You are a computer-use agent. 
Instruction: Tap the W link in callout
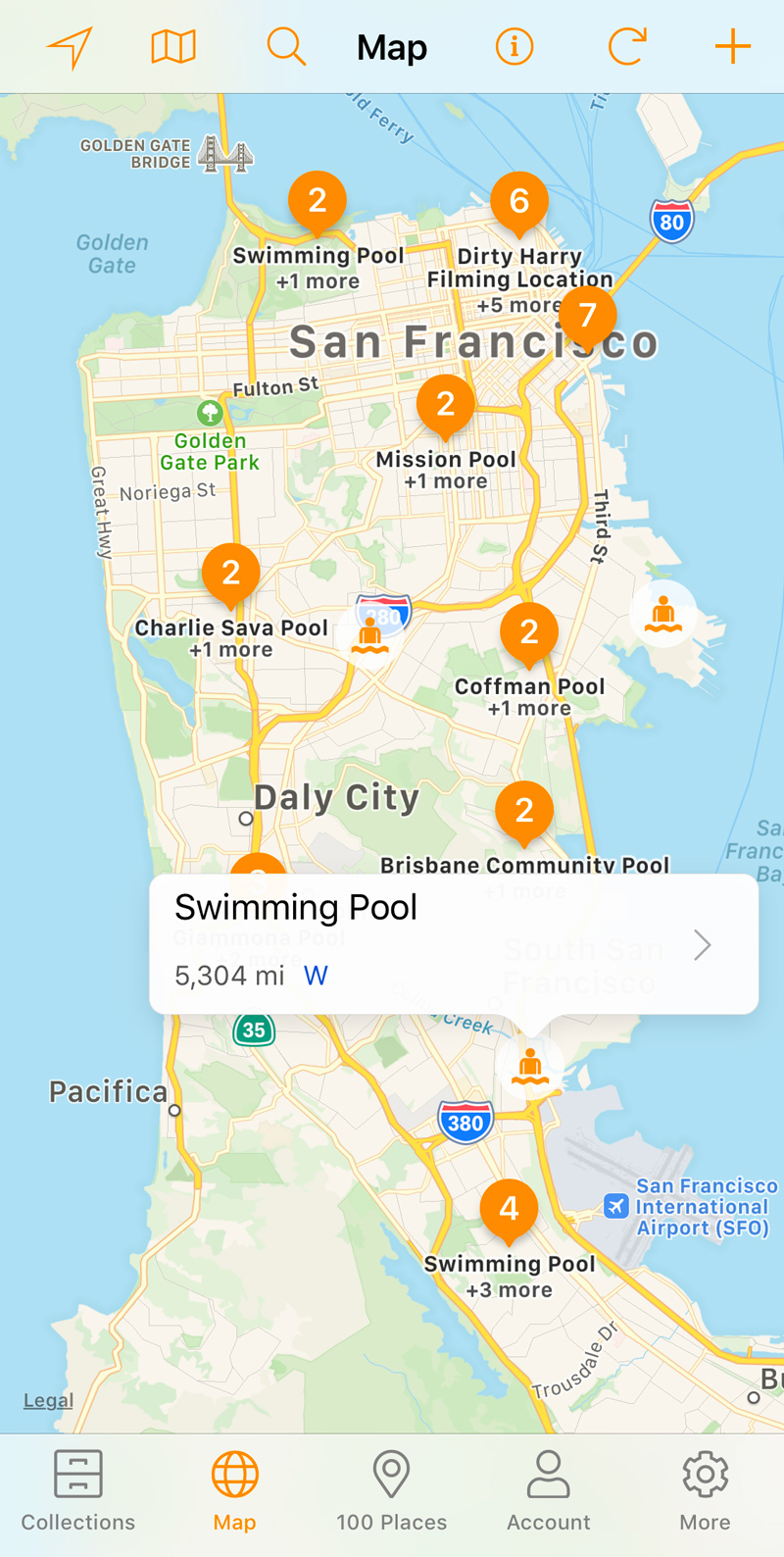[316, 976]
